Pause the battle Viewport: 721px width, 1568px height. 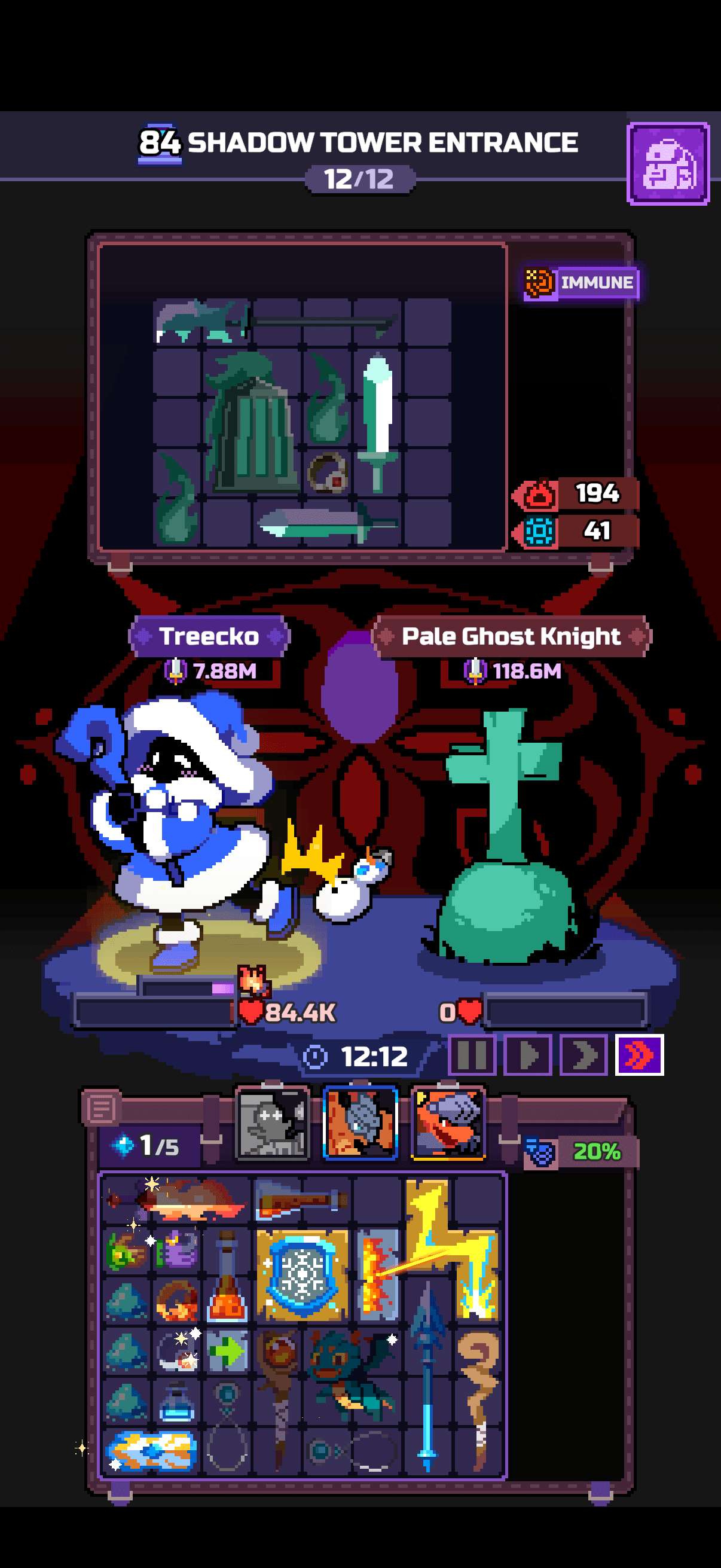[472, 1055]
